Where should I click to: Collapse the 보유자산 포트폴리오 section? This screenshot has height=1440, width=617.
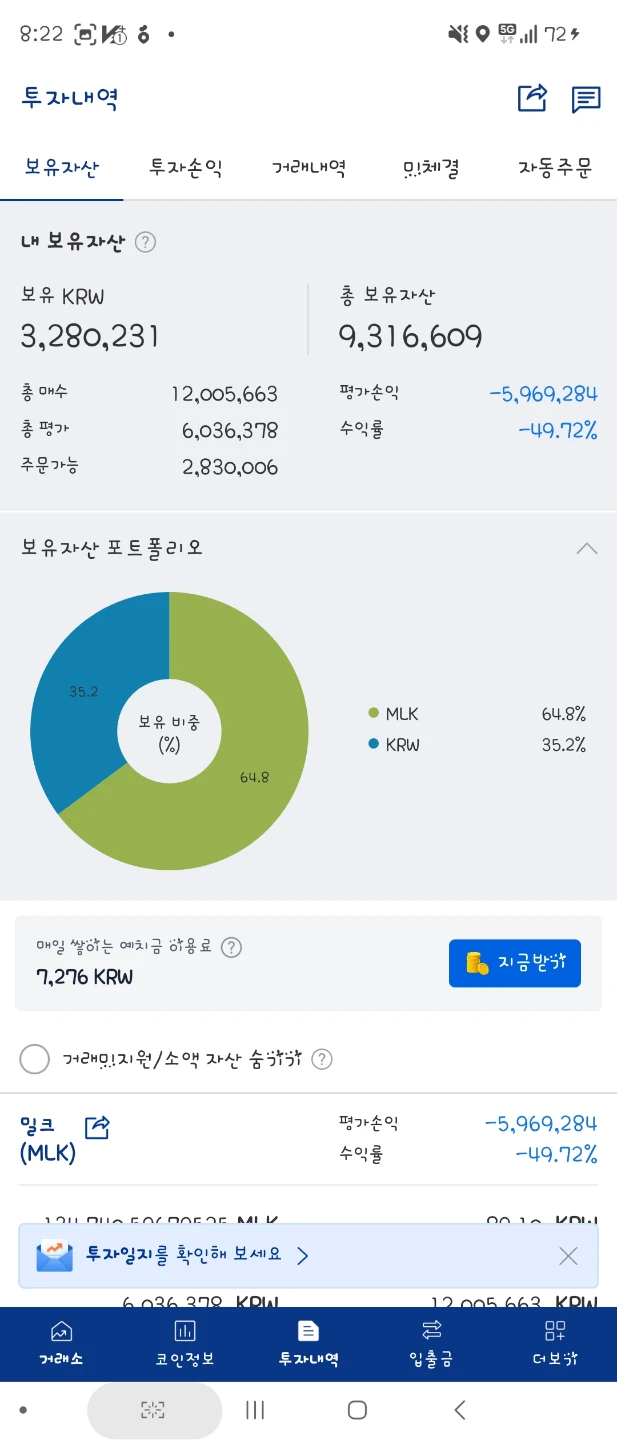pos(587,548)
